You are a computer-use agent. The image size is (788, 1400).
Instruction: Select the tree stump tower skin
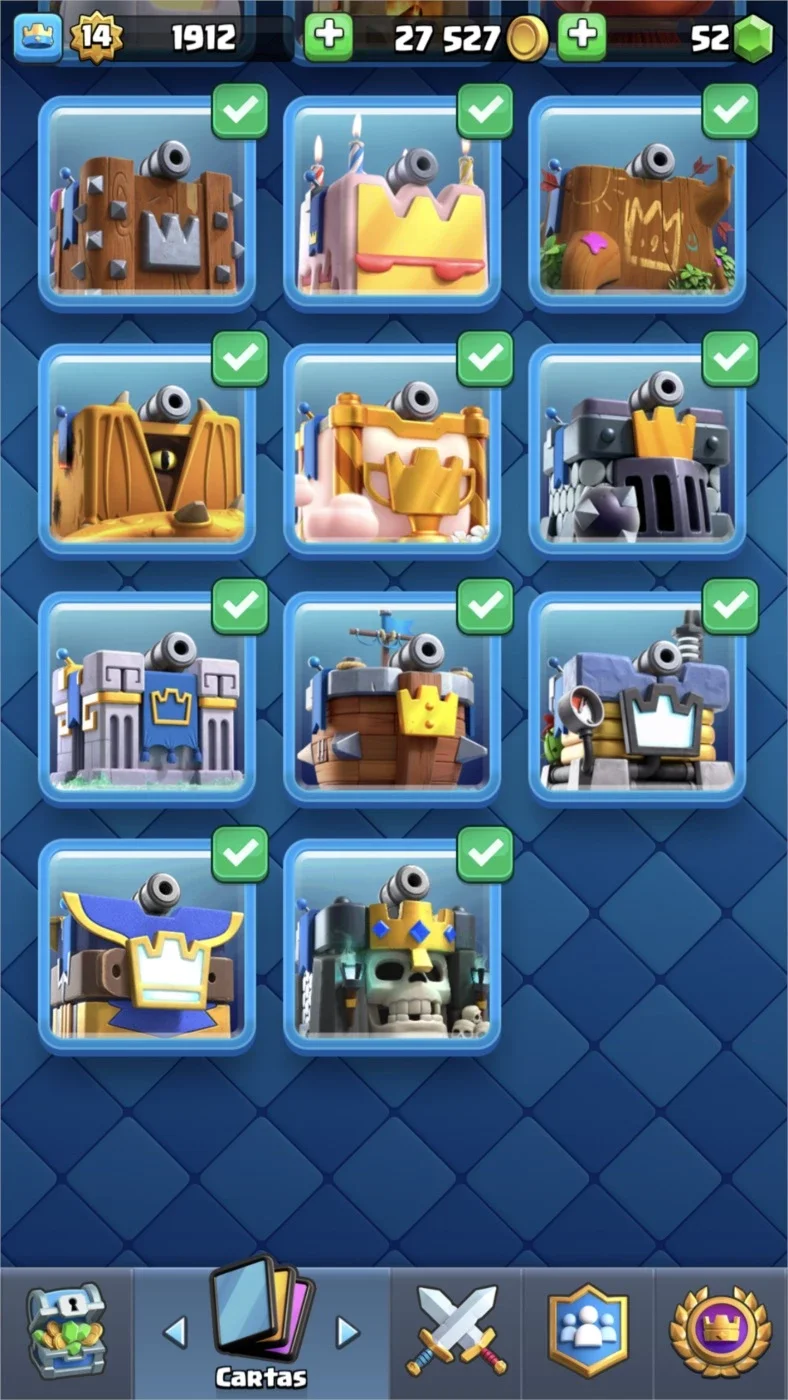pos(637,203)
